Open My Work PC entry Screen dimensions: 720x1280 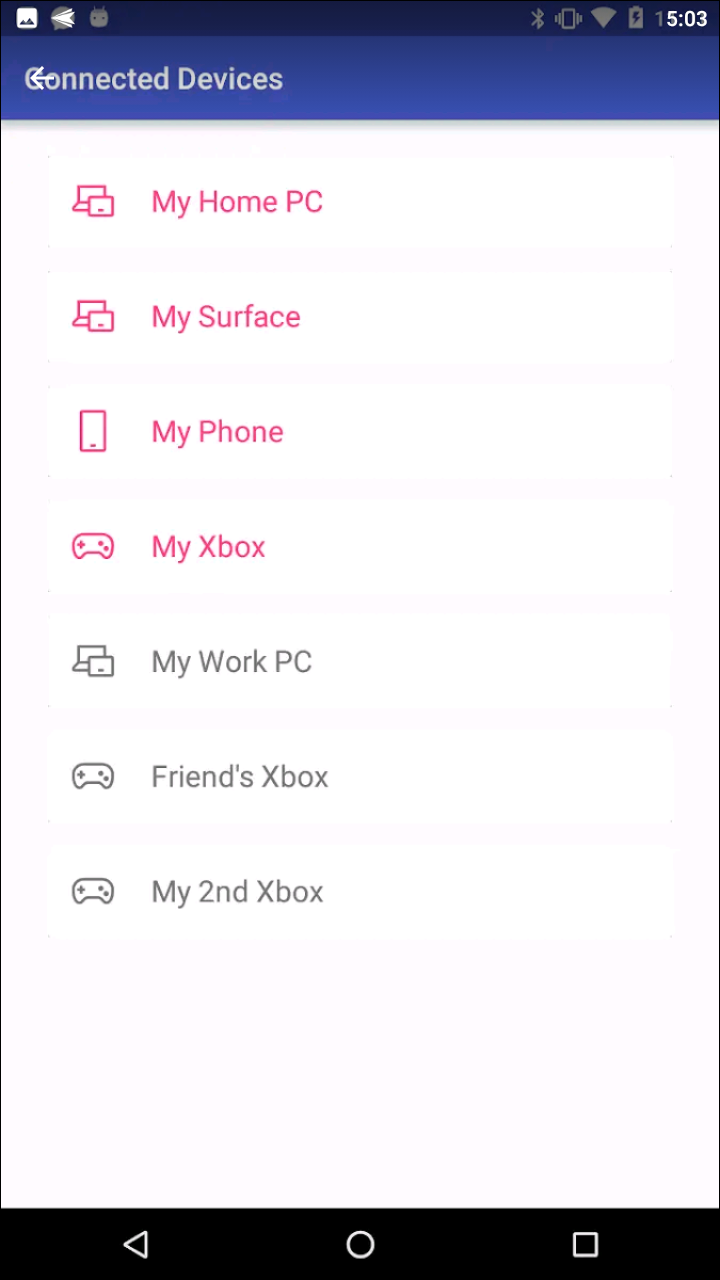[360, 662]
